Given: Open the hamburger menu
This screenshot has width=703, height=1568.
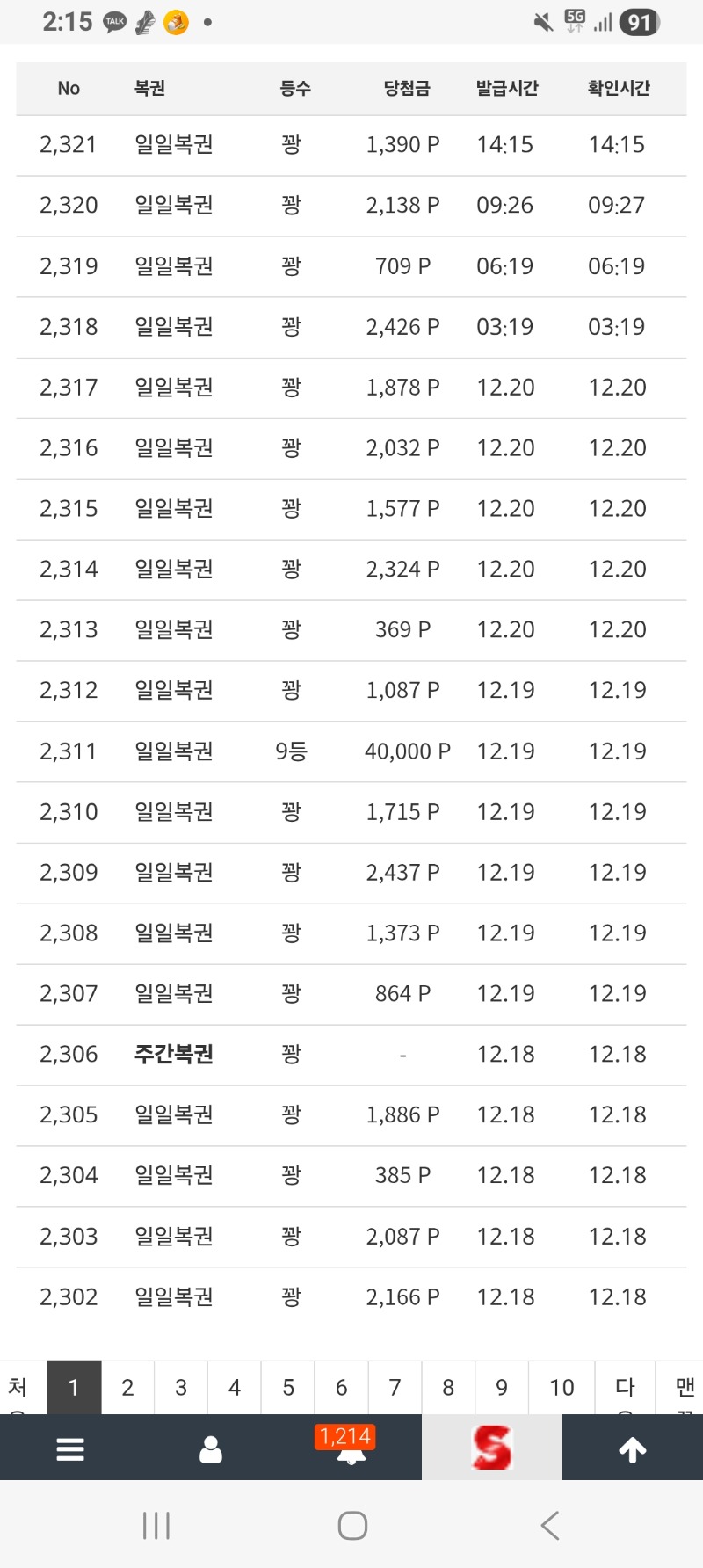Looking at the screenshot, I should click(x=70, y=1449).
